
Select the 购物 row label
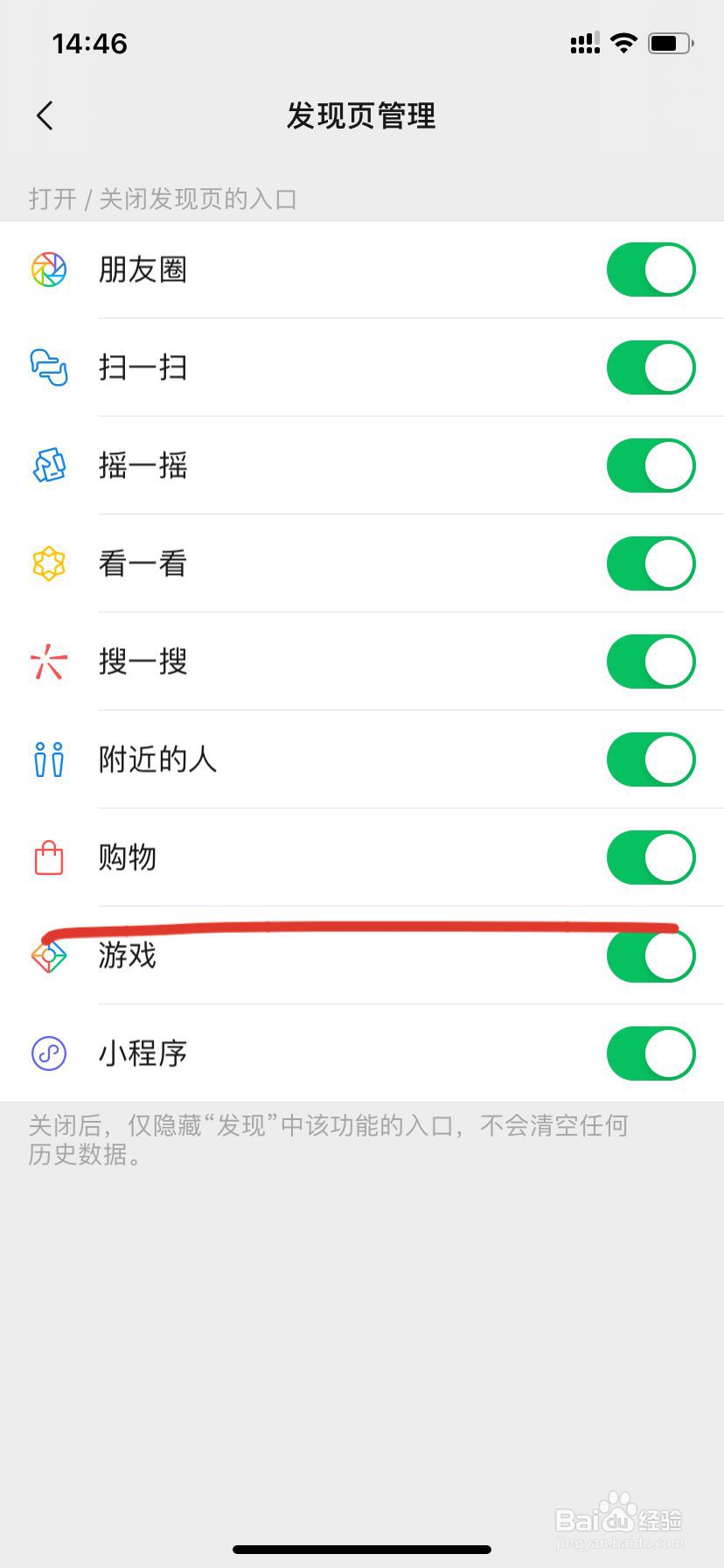pyautogui.click(x=129, y=857)
